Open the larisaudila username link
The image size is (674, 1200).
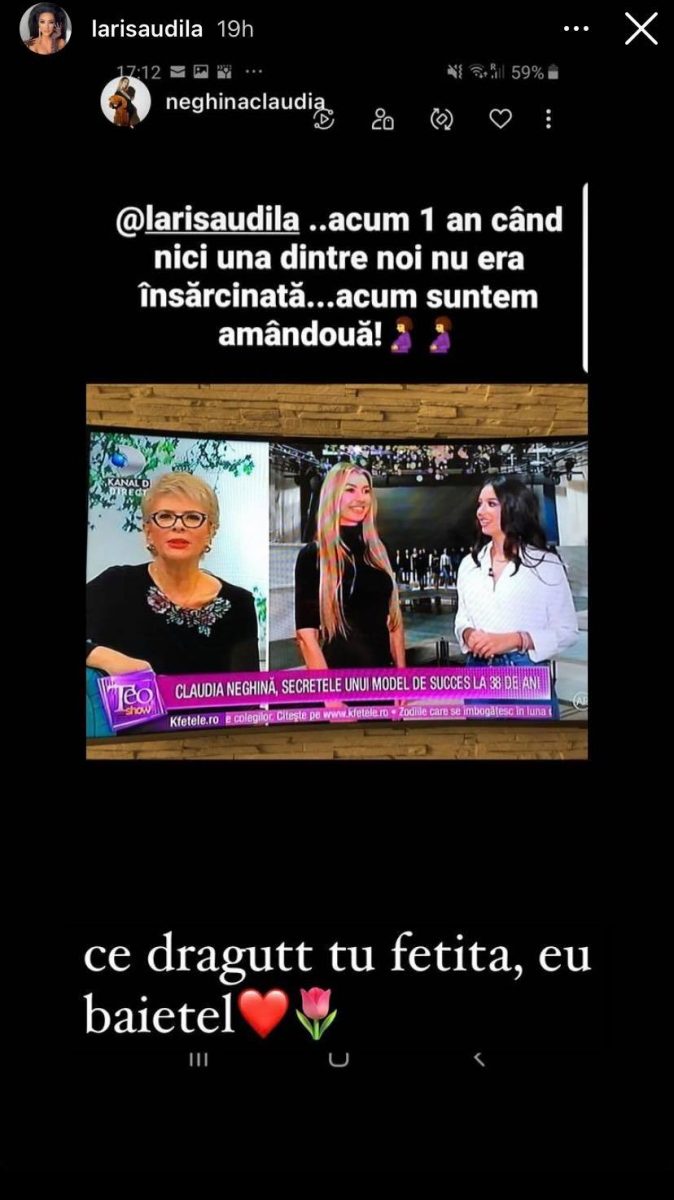click(145, 29)
